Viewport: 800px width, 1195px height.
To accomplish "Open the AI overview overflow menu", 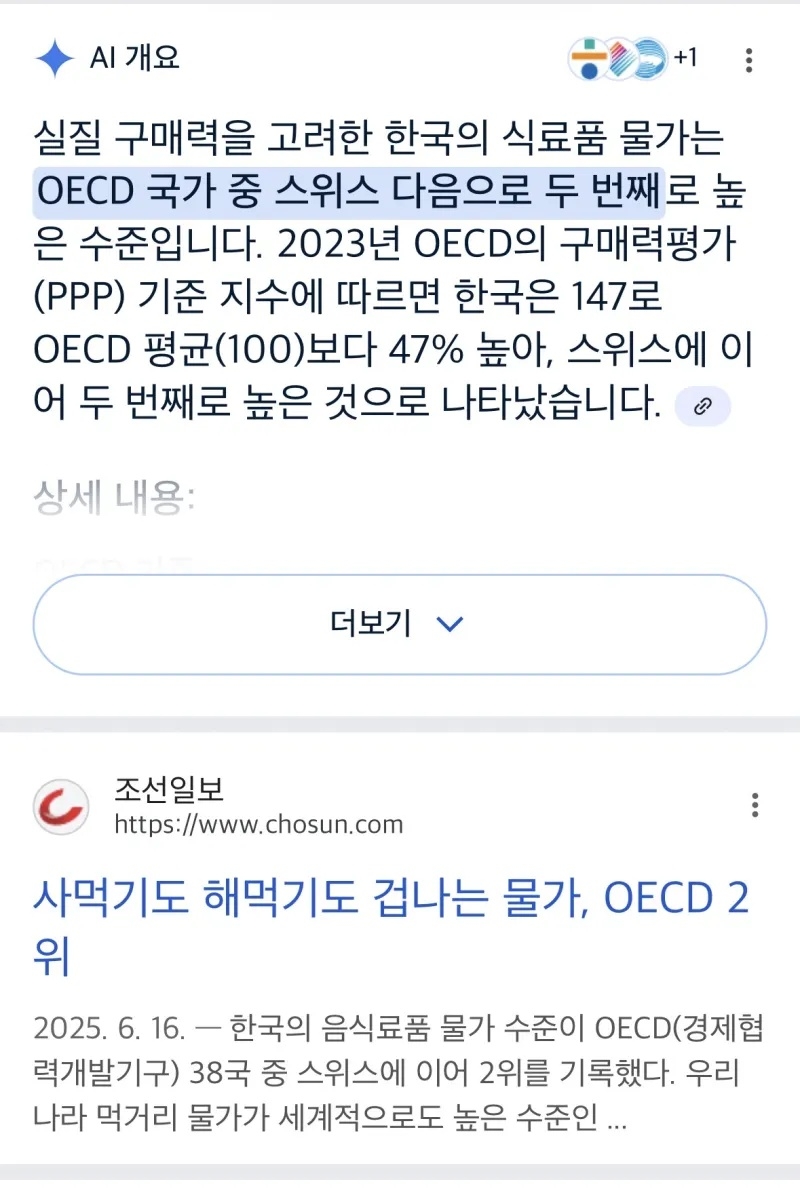I will (749, 60).
